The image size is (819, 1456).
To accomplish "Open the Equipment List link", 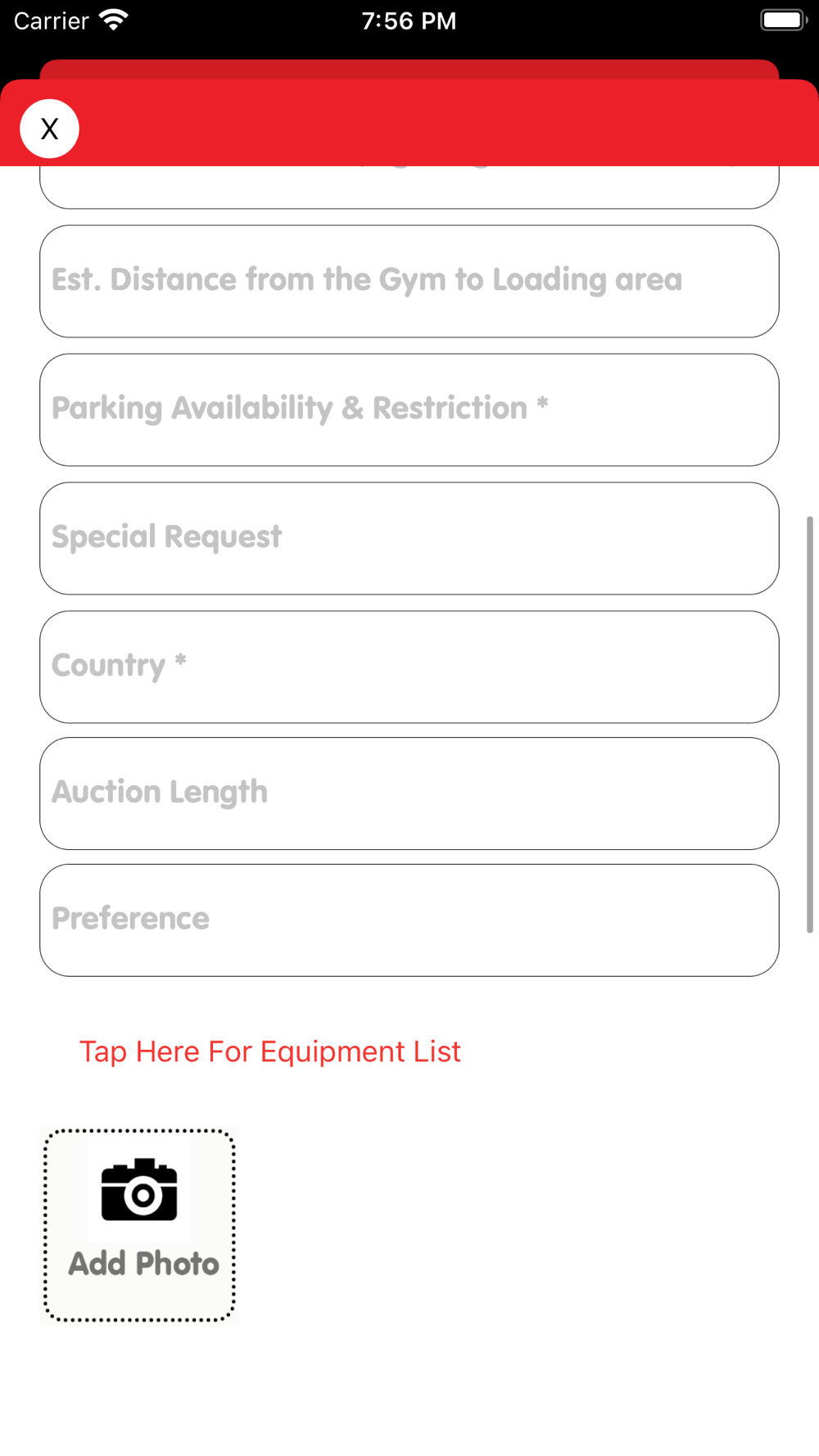I will click(x=269, y=1051).
